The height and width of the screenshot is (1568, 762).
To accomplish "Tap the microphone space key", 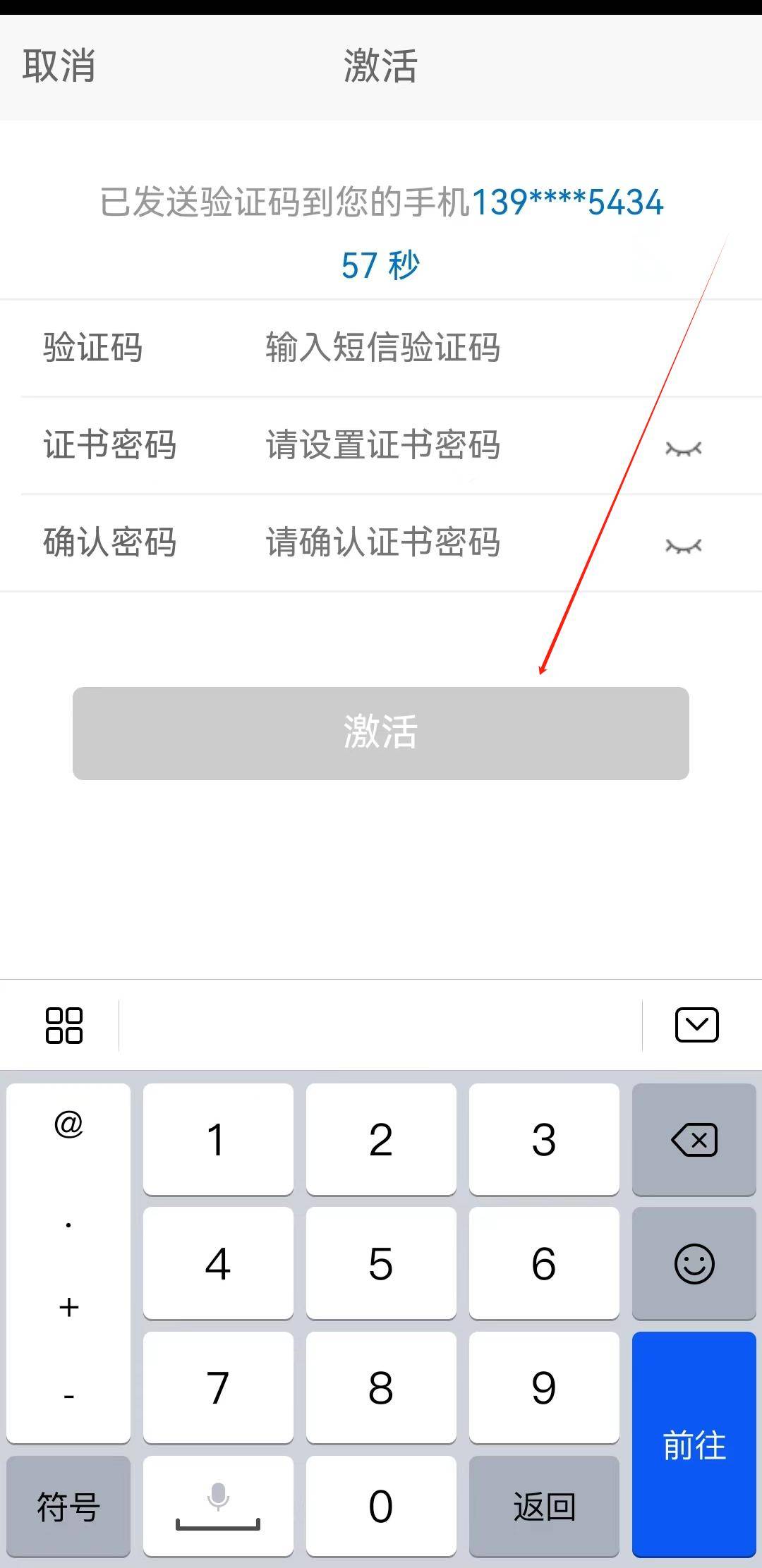I will 218,1506.
